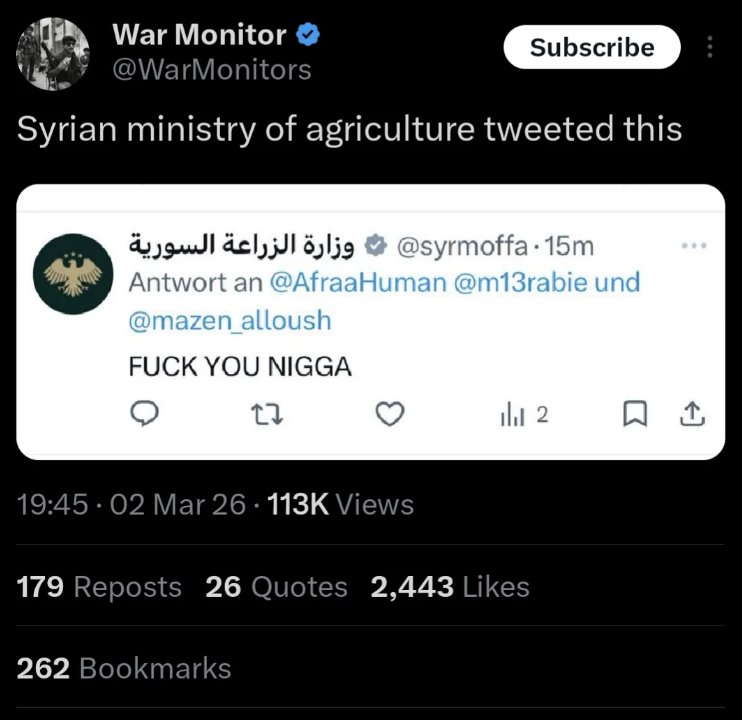The width and height of the screenshot is (742, 720).
Task: Open the embedded screenshot image
Action: (x=370, y=320)
